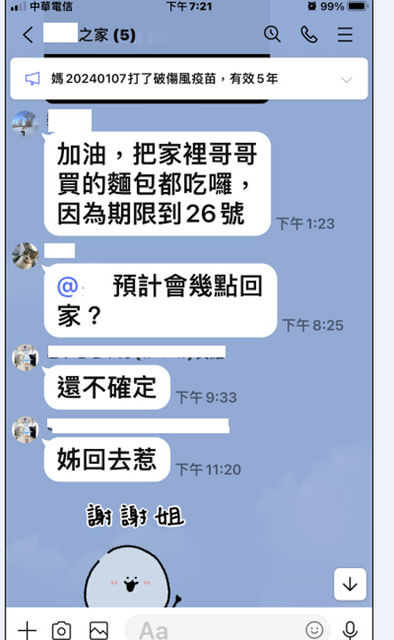394x640 pixels.
Task: View avatar of 預計會幾點回家 sender
Action: point(25,256)
